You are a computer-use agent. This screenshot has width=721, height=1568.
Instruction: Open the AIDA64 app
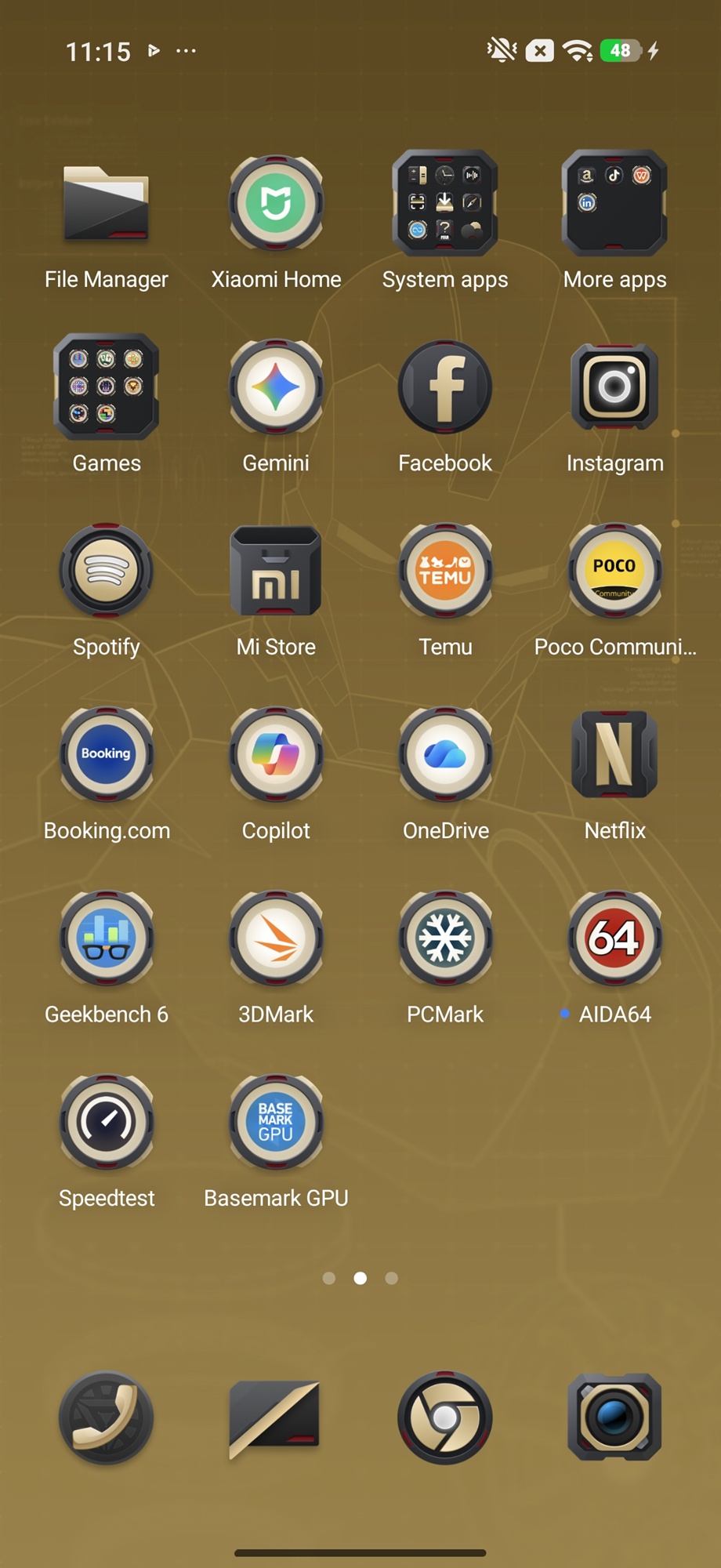[x=614, y=938]
